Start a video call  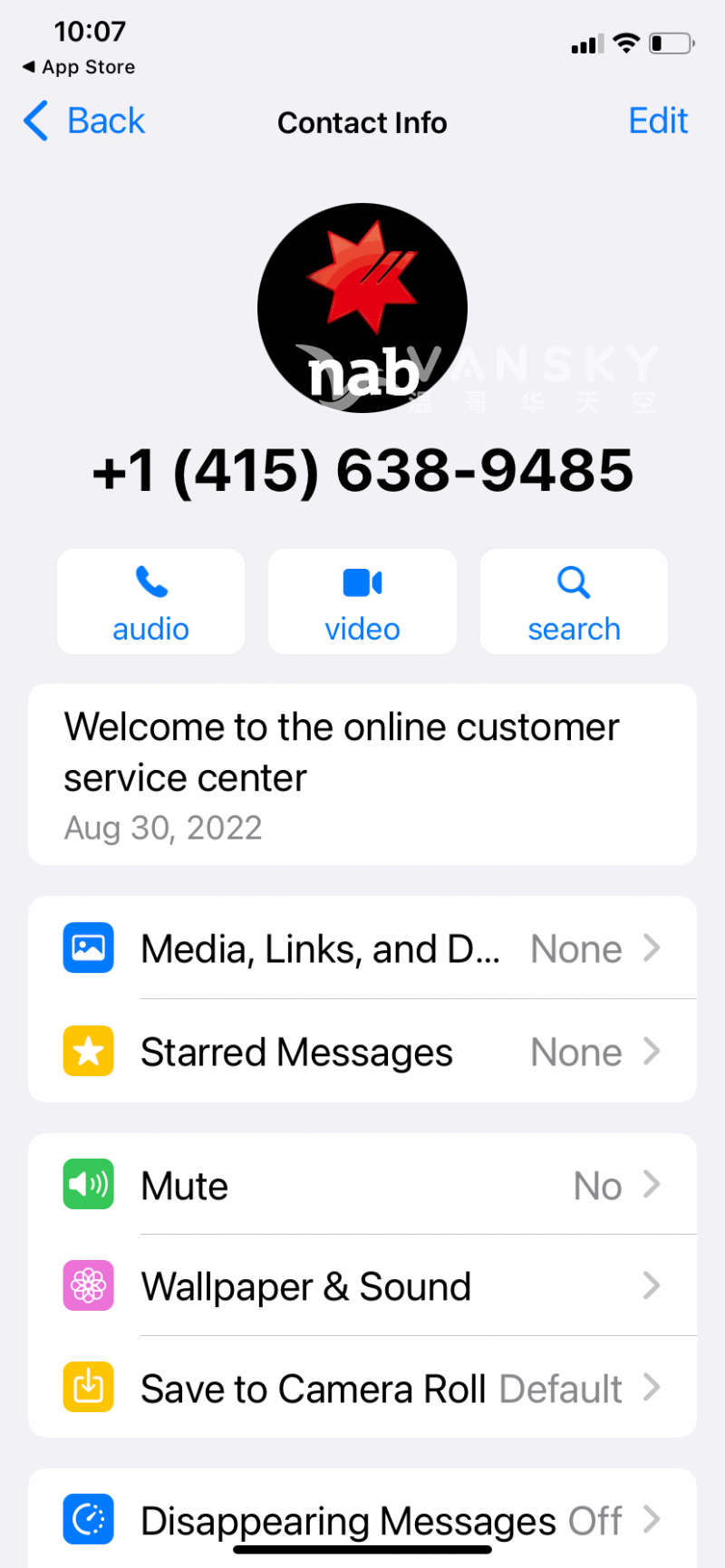point(362,601)
